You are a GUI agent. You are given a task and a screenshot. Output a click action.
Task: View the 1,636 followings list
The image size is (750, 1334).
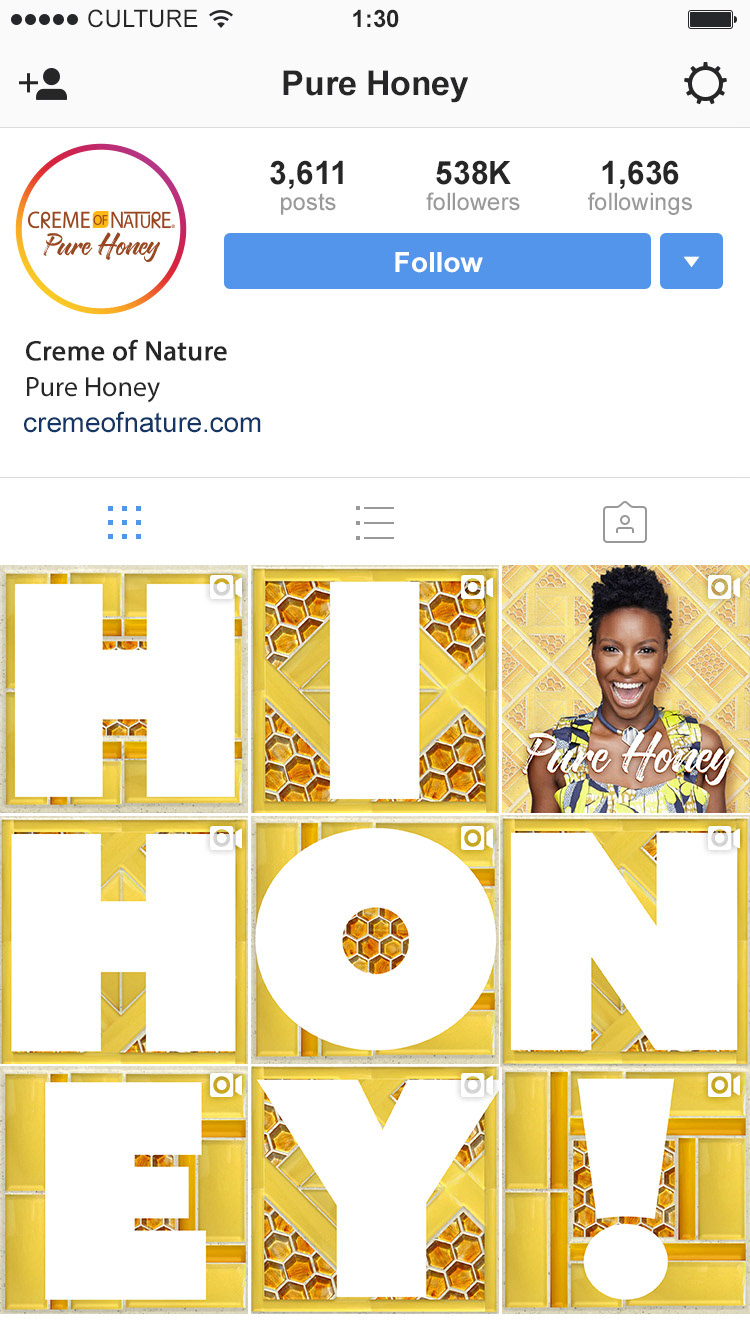(x=639, y=186)
